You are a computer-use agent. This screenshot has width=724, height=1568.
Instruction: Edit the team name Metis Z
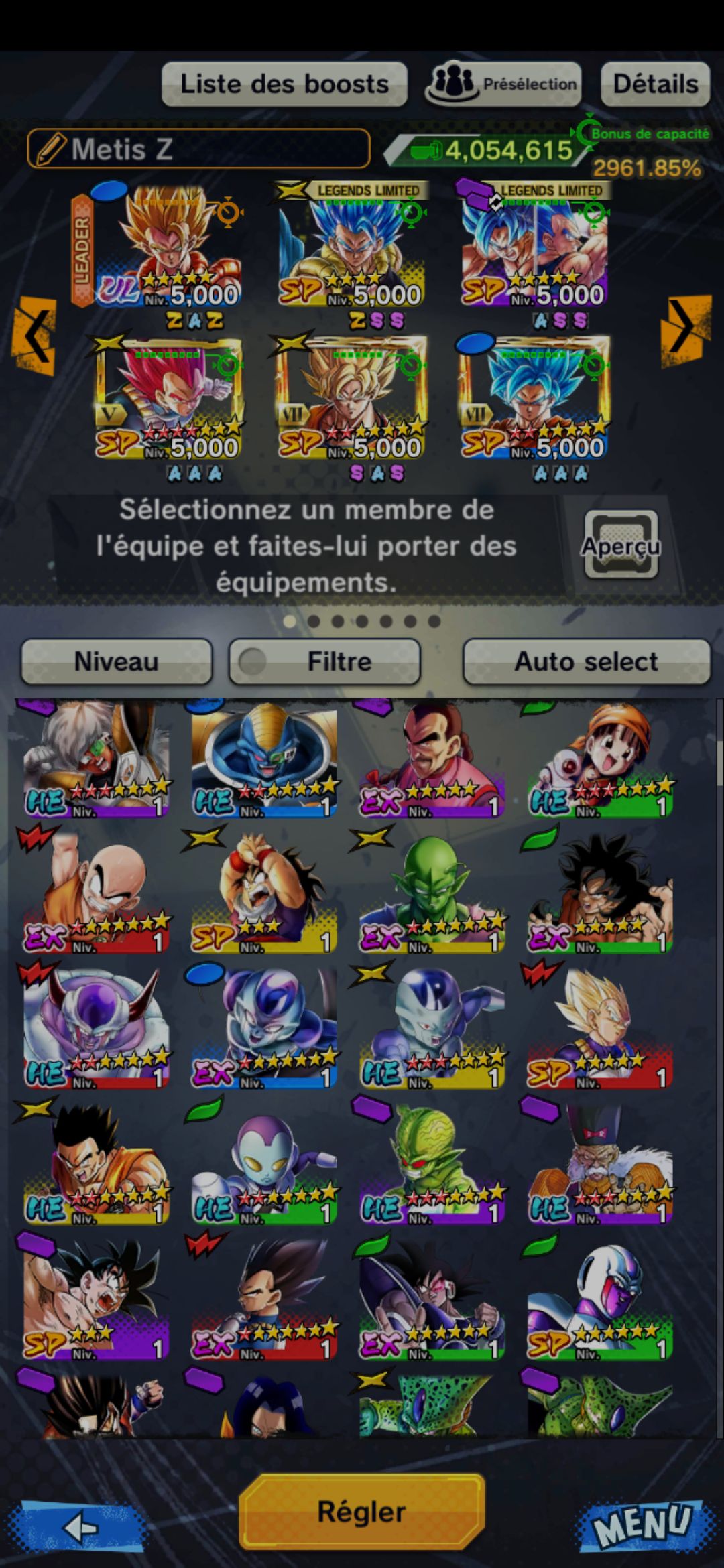point(198,149)
